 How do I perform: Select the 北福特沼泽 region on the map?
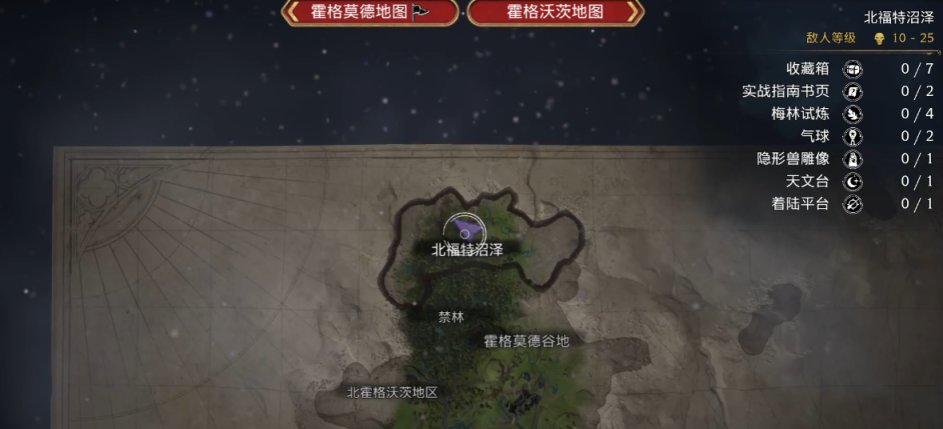[x=466, y=249]
